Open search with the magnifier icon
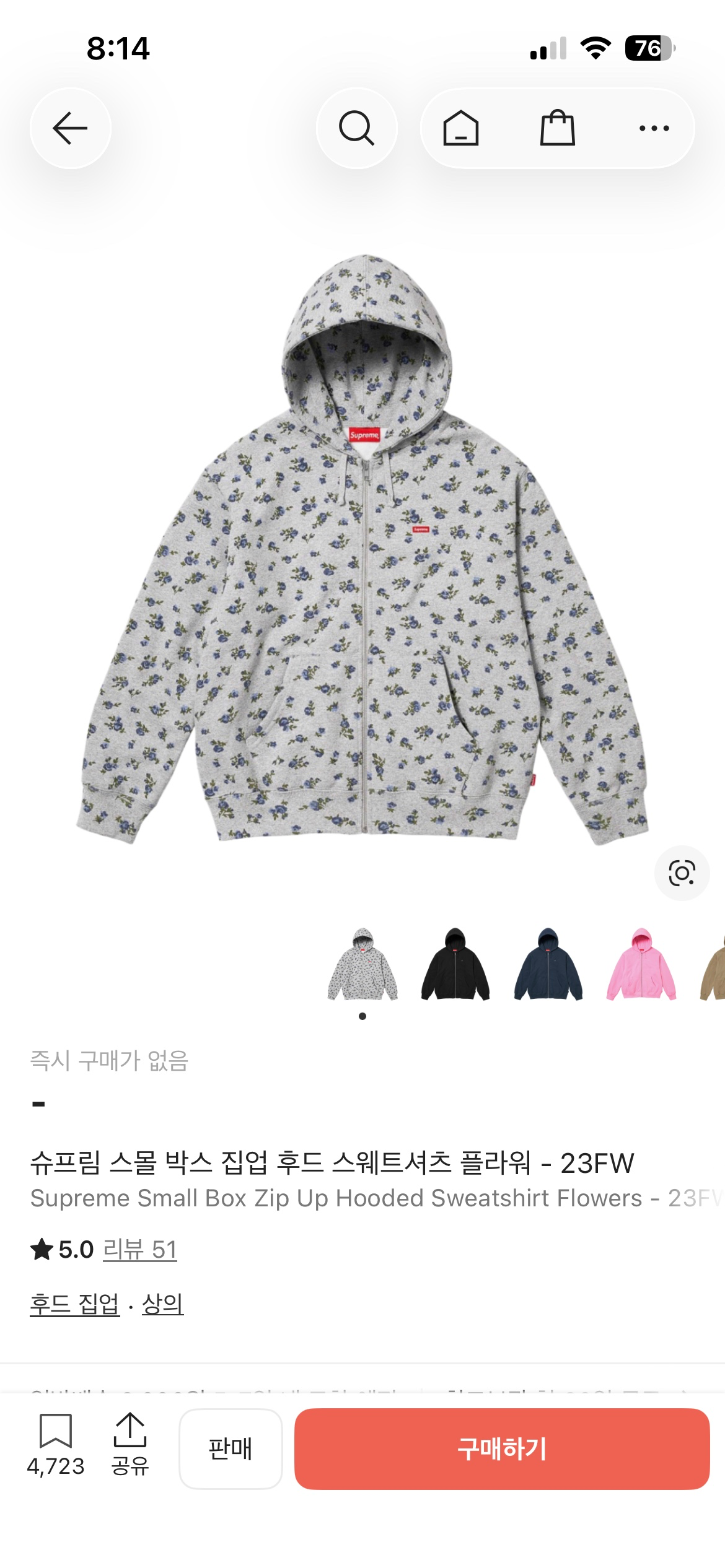The width and height of the screenshot is (725, 1568). point(356,128)
